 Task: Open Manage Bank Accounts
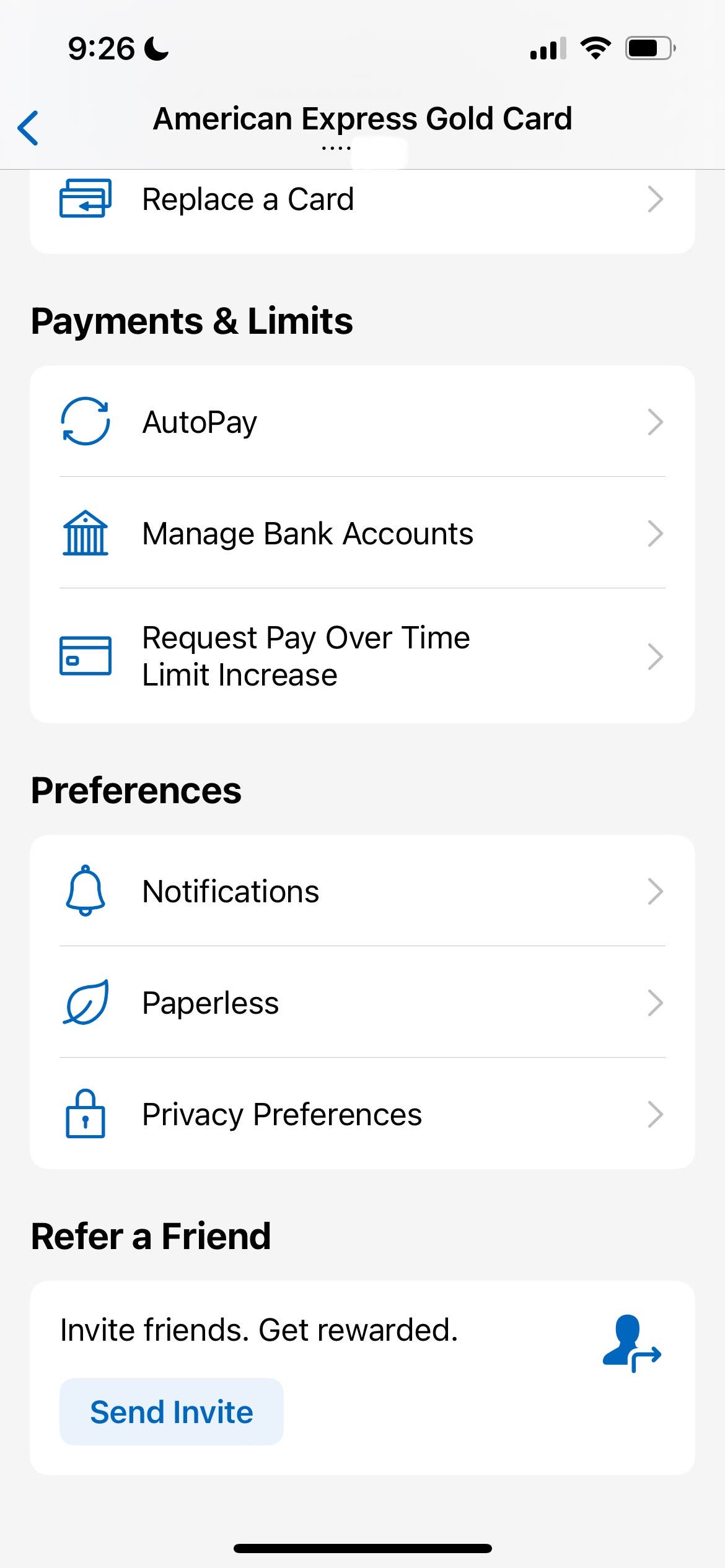click(x=362, y=534)
